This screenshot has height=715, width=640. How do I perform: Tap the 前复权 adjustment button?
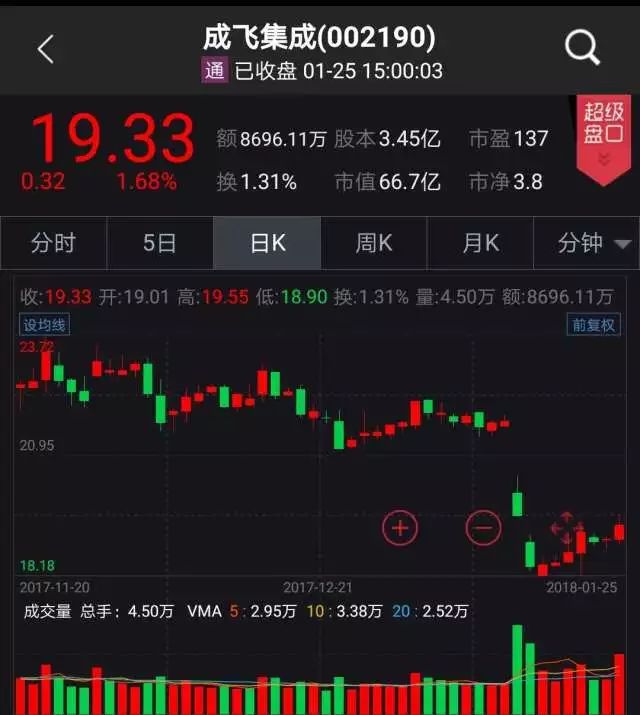tap(595, 324)
